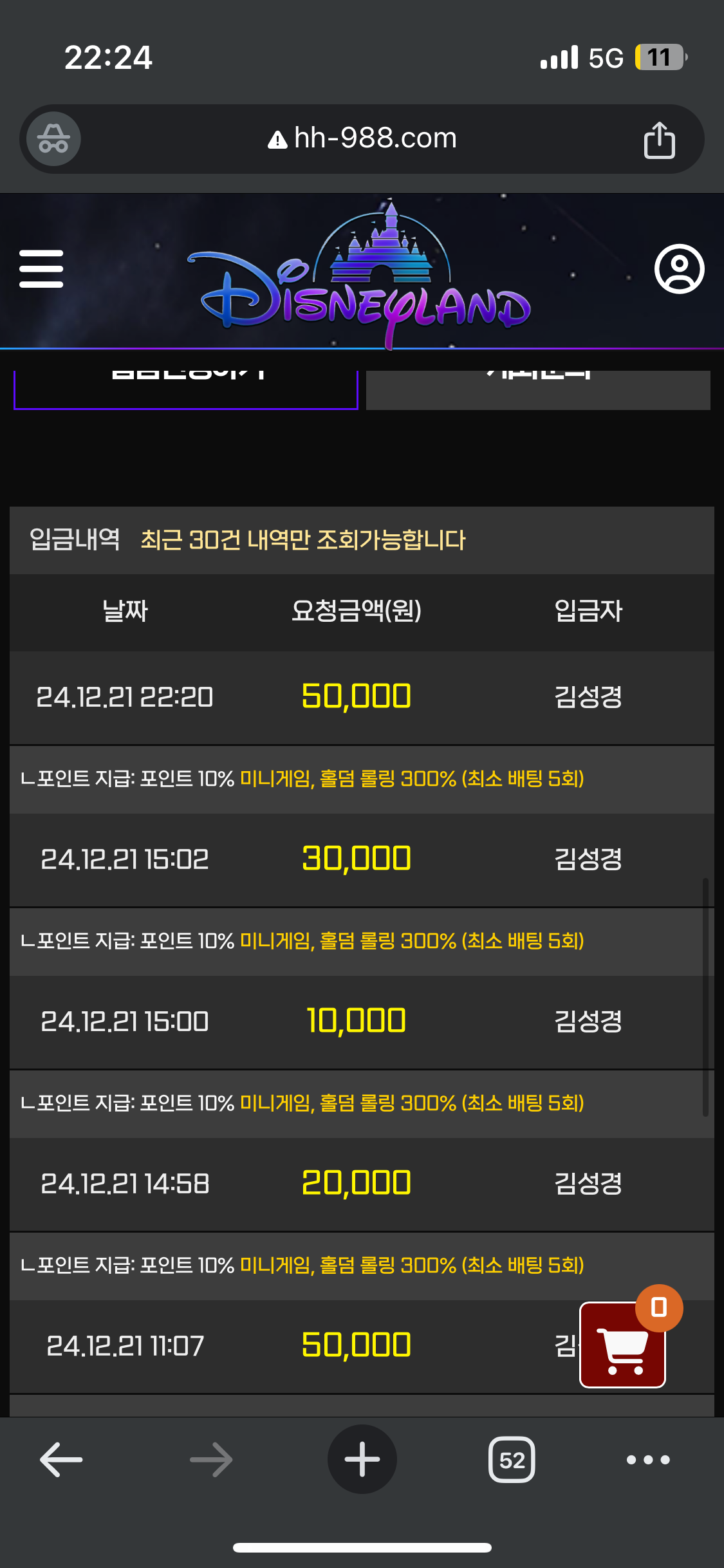Image resolution: width=724 pixels, height=1568 pixels.
Task: Go back to the previous page
Action: (x=61, y=1459)
